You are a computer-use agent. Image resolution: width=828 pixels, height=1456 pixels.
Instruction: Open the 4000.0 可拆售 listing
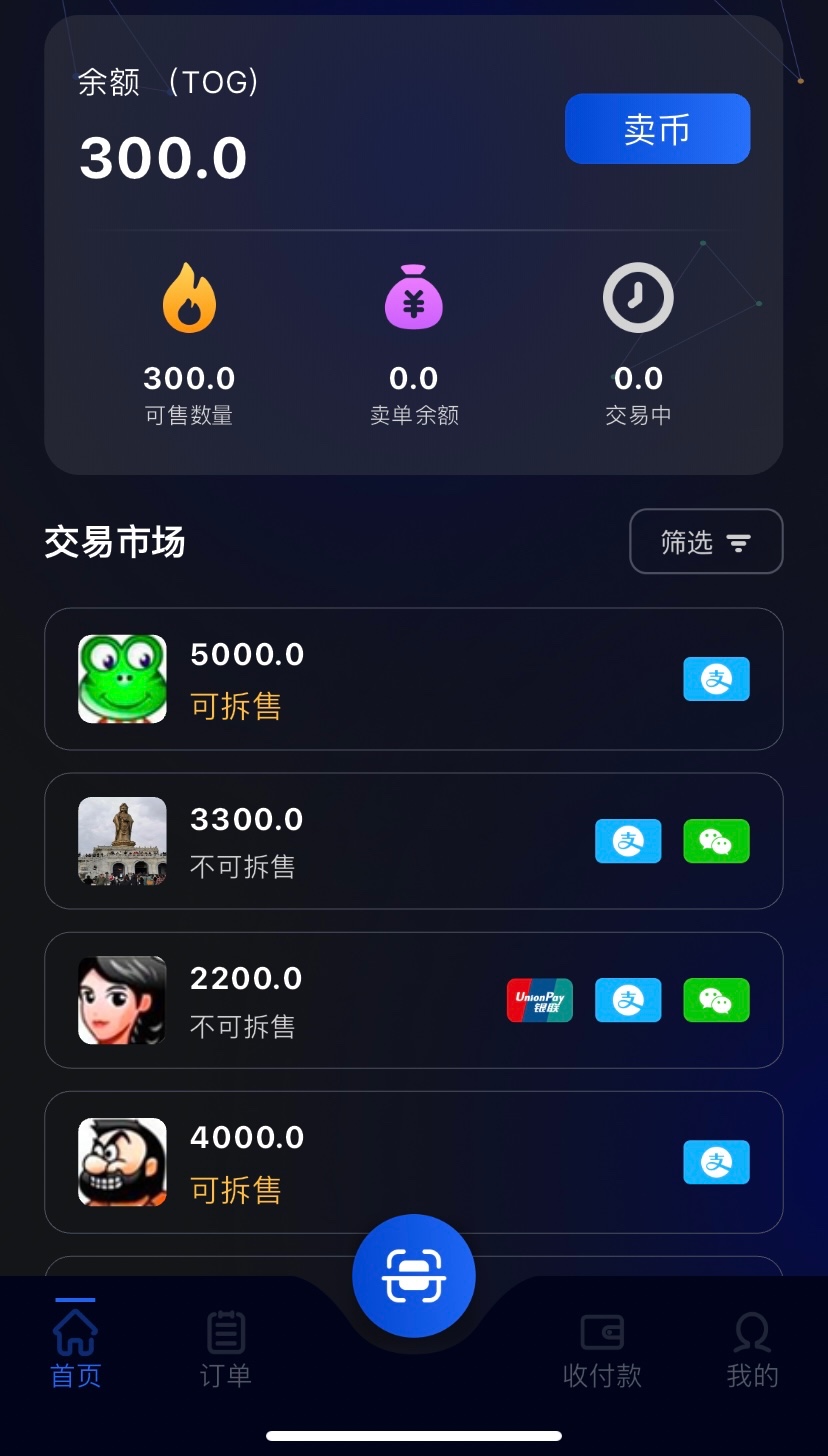point(413,1162)
